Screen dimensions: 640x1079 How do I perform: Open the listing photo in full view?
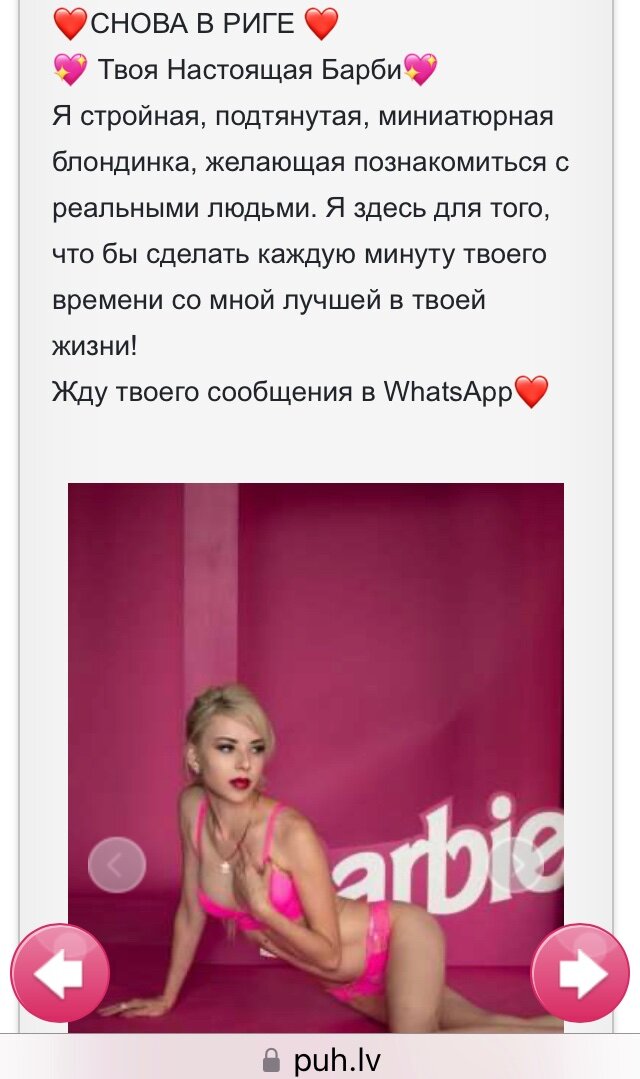[x=316, y=758]
